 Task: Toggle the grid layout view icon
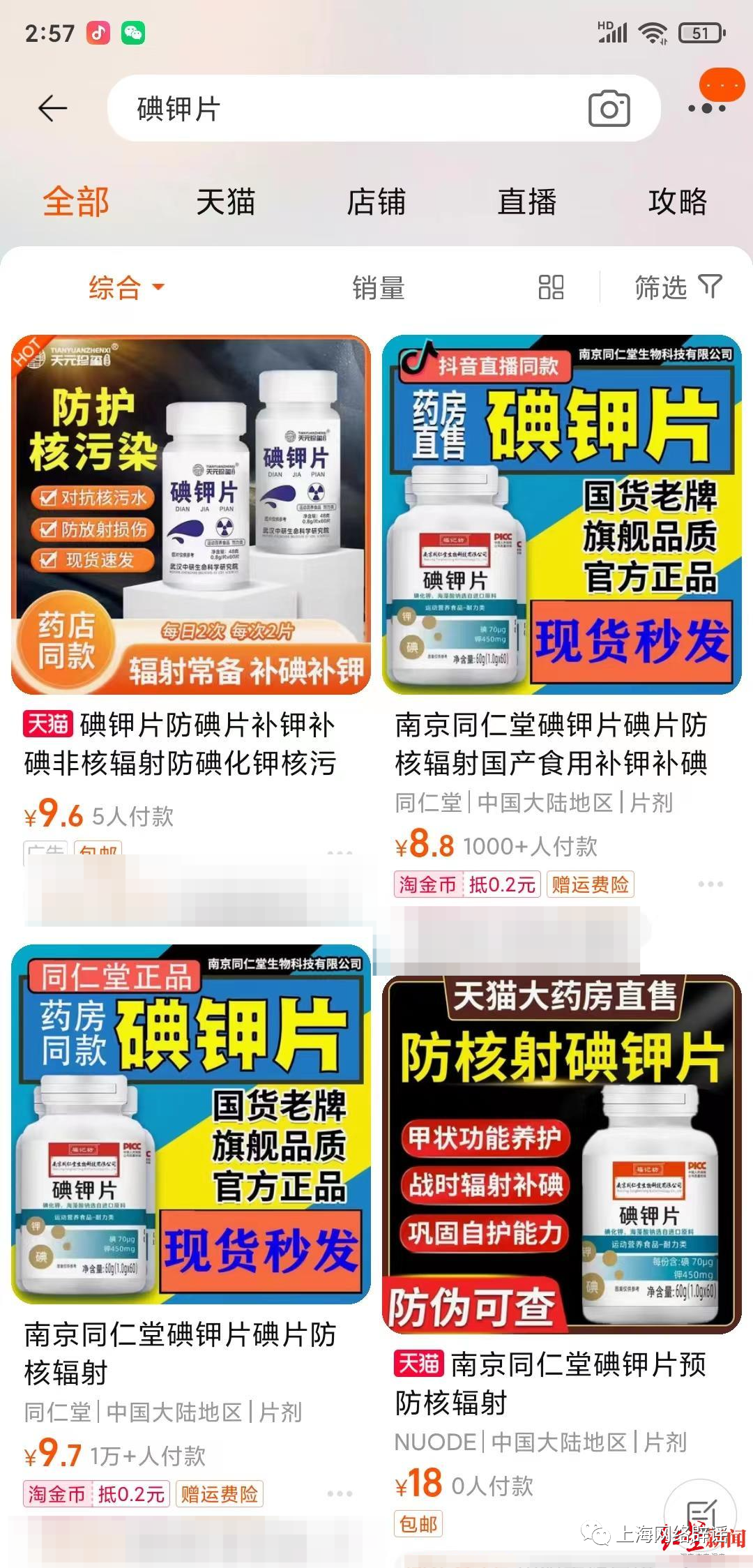(x=551, y=287)
